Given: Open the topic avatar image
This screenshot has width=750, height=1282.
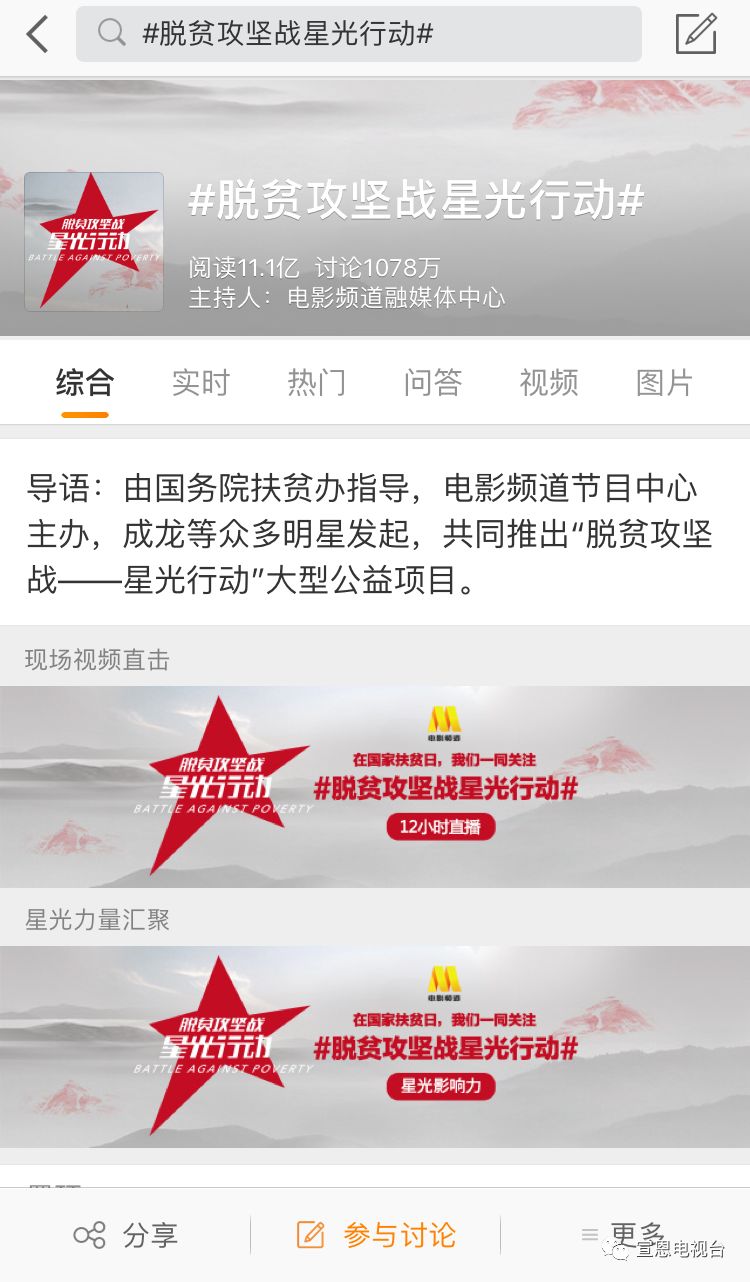Looking at the screenshot, I should [x=94, y=241].
